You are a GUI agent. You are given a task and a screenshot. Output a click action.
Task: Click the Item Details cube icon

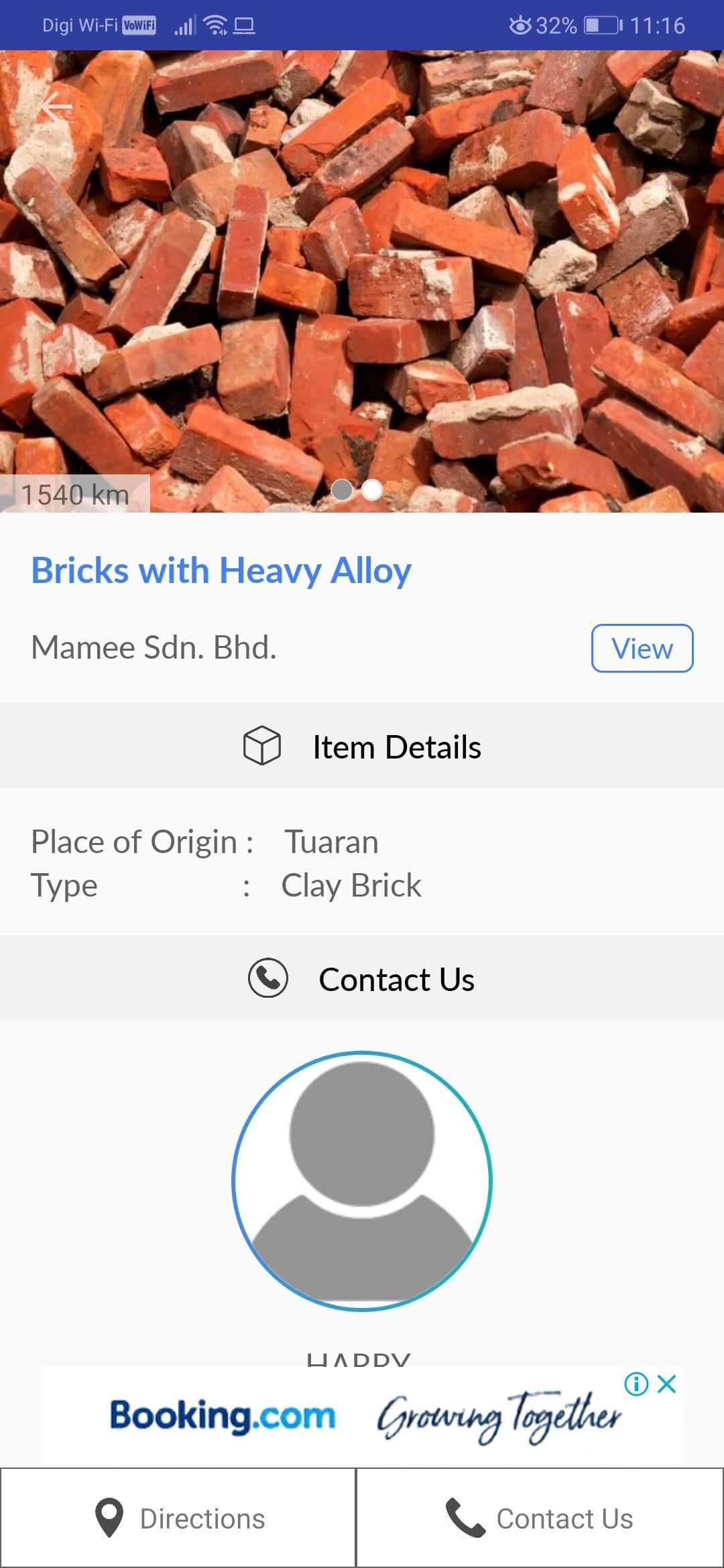pos(261,746)
